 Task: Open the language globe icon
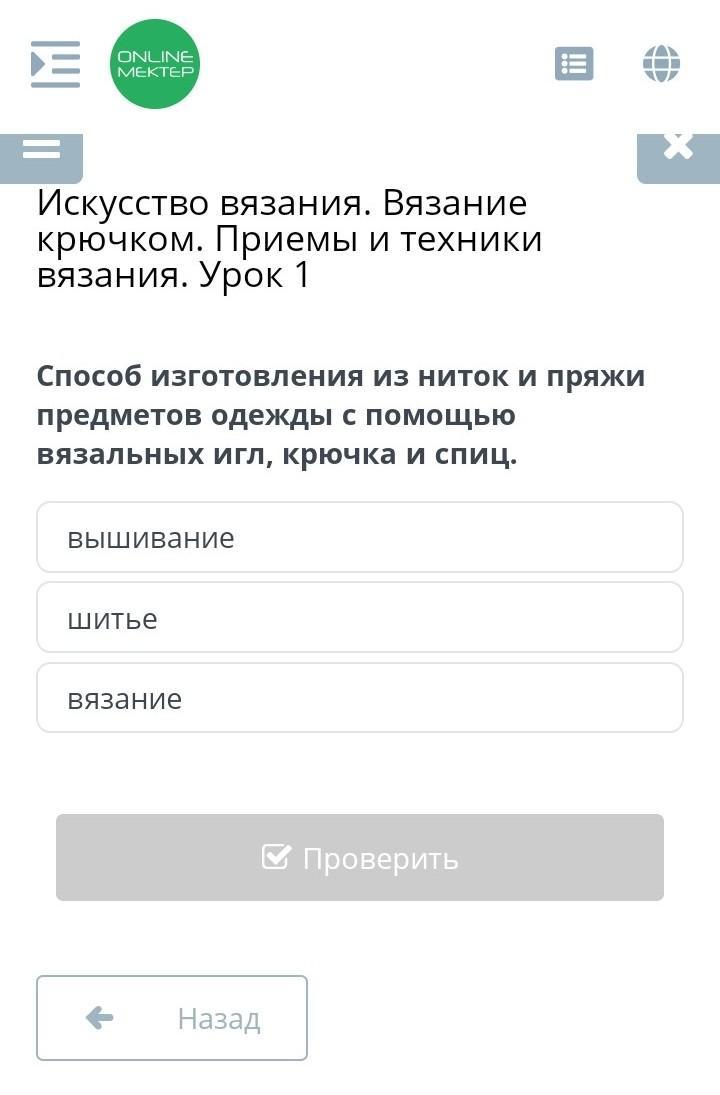[x=661, y=64]
